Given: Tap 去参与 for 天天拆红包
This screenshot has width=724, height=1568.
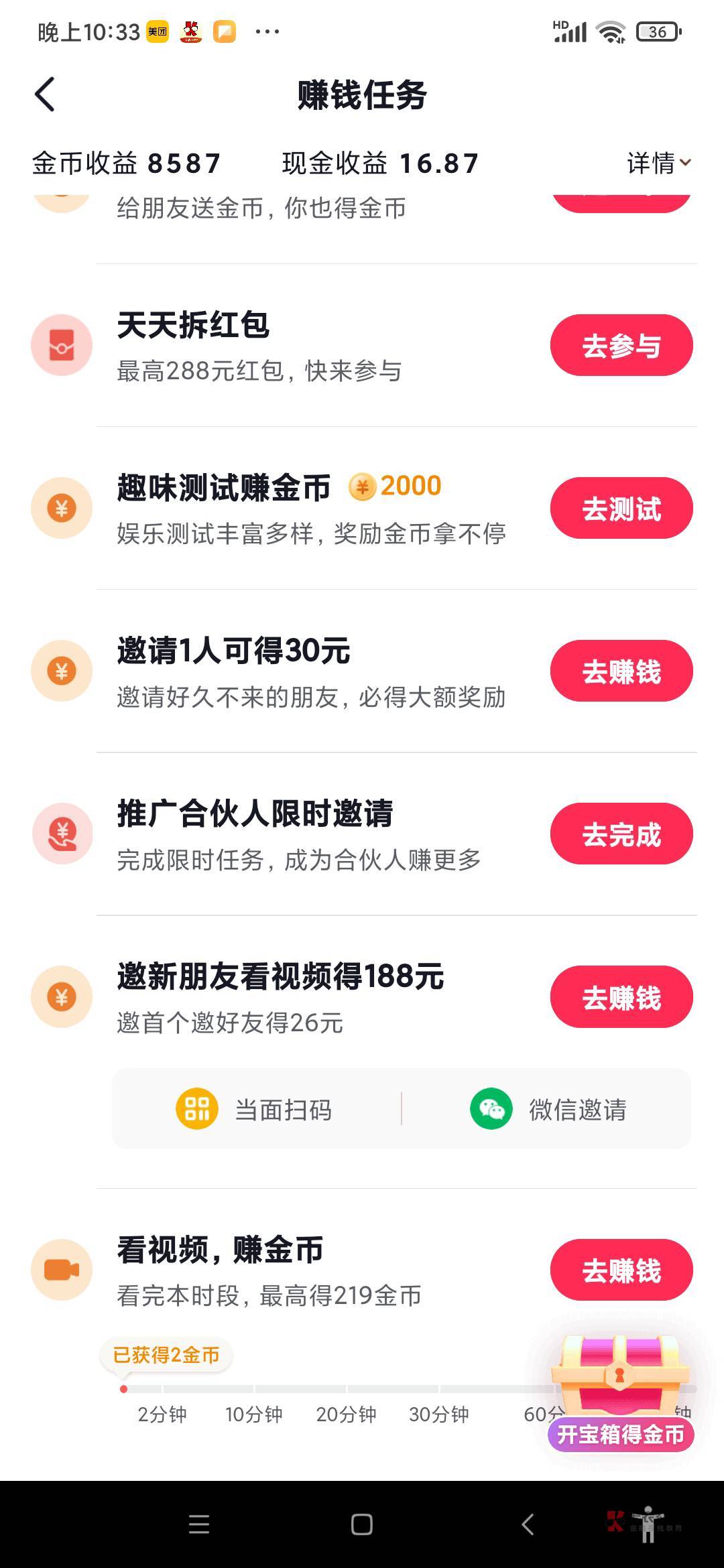Looking at the screenshot, I should [x=621, y=345].
